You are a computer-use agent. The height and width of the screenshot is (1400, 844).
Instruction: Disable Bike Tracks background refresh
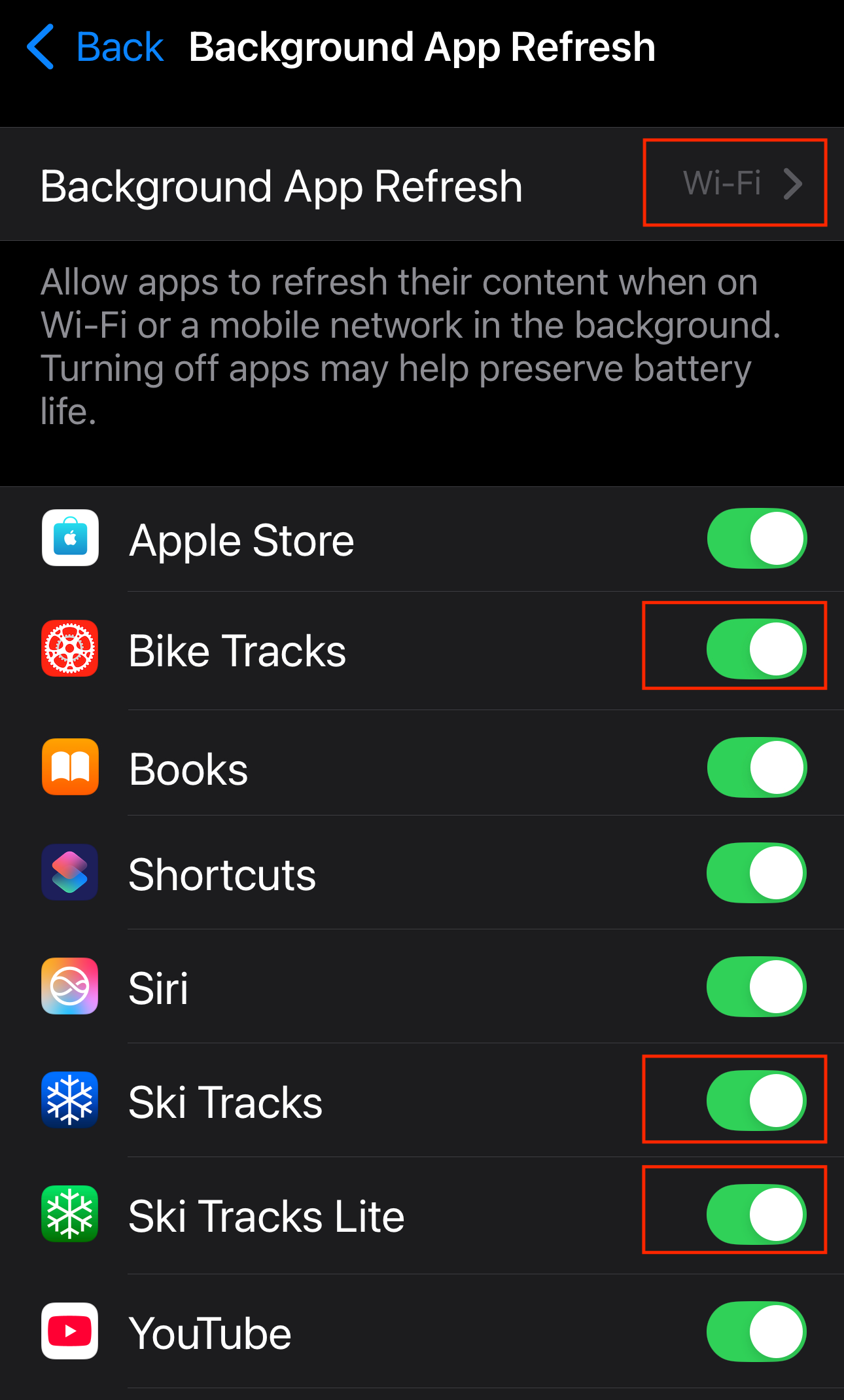tap(756, 649)
